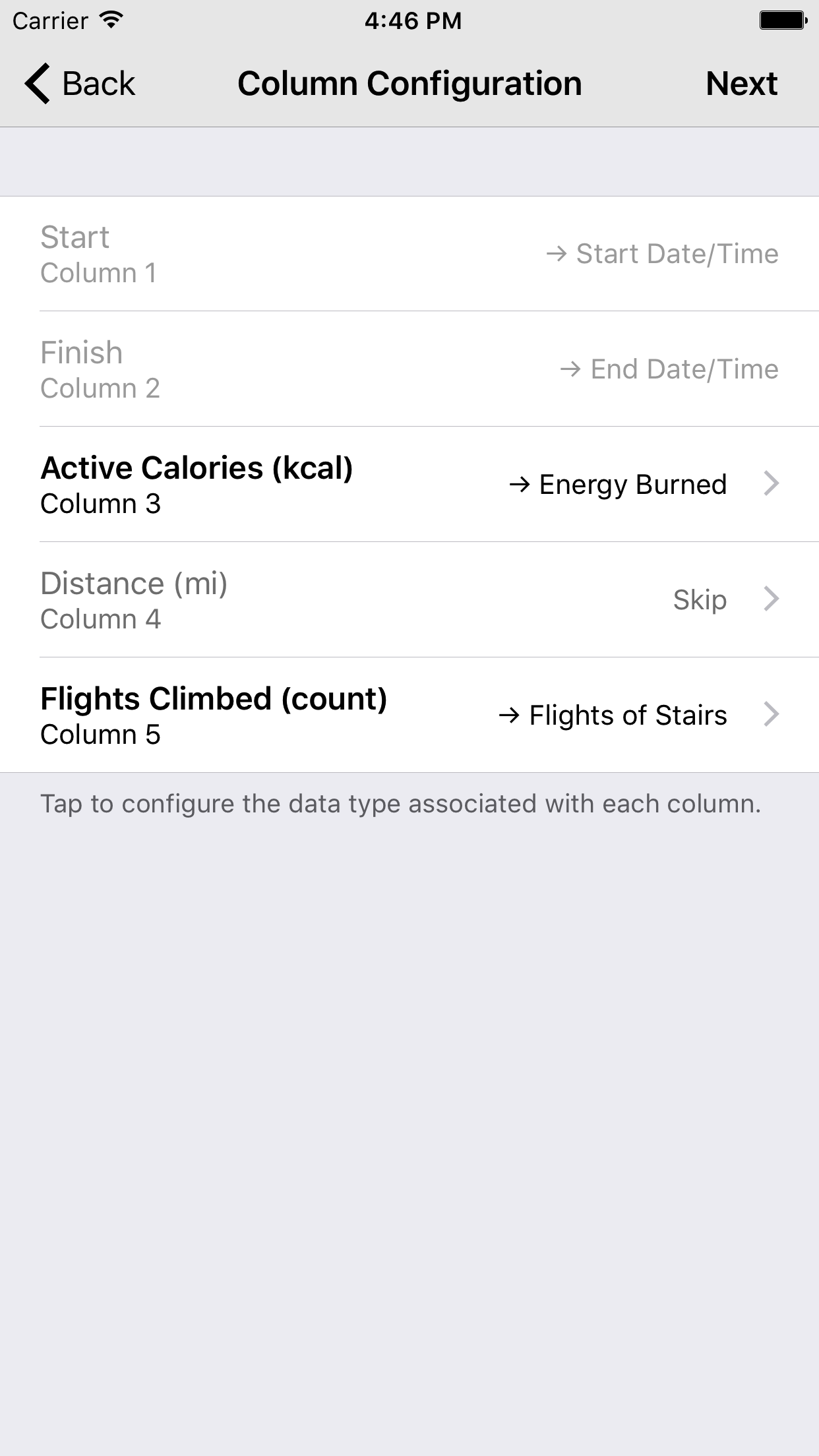Open the Distance (mi) column settings
The width and height of the screenshot is (819, 1456).
pos(409,600)
